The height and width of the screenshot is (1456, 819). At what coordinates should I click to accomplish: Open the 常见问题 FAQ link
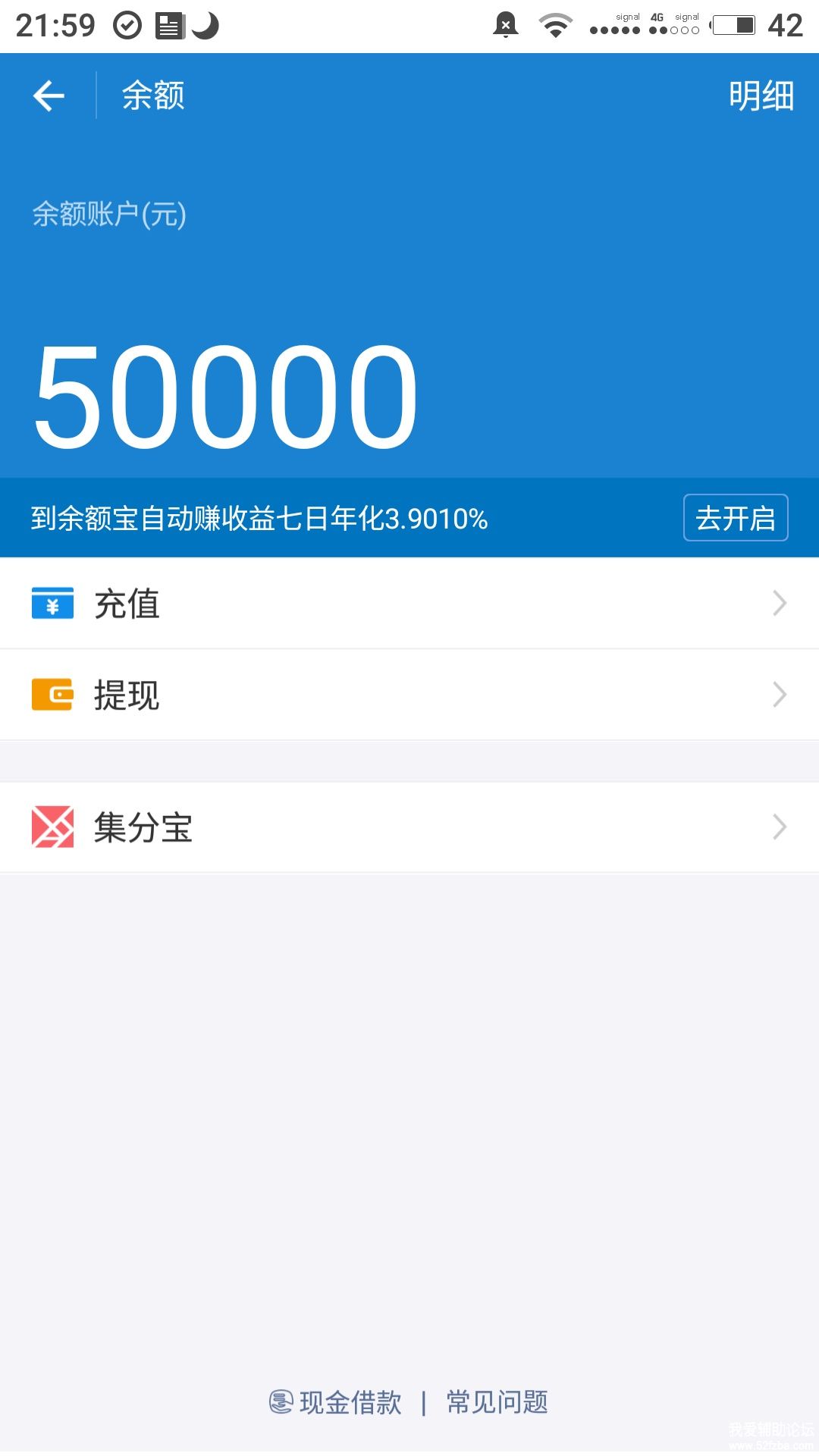497,1402
